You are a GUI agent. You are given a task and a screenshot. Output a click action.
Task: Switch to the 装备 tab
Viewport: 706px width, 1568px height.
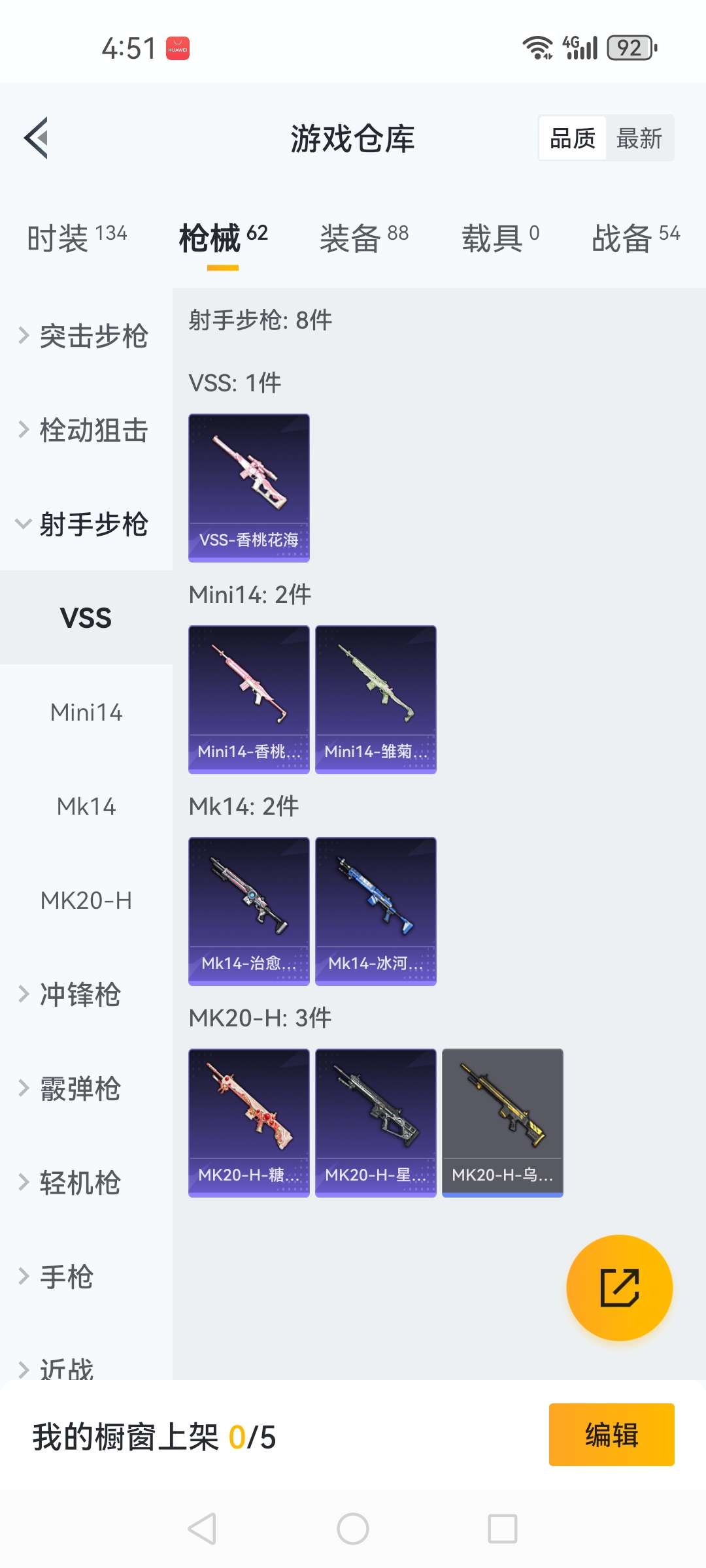364,237
